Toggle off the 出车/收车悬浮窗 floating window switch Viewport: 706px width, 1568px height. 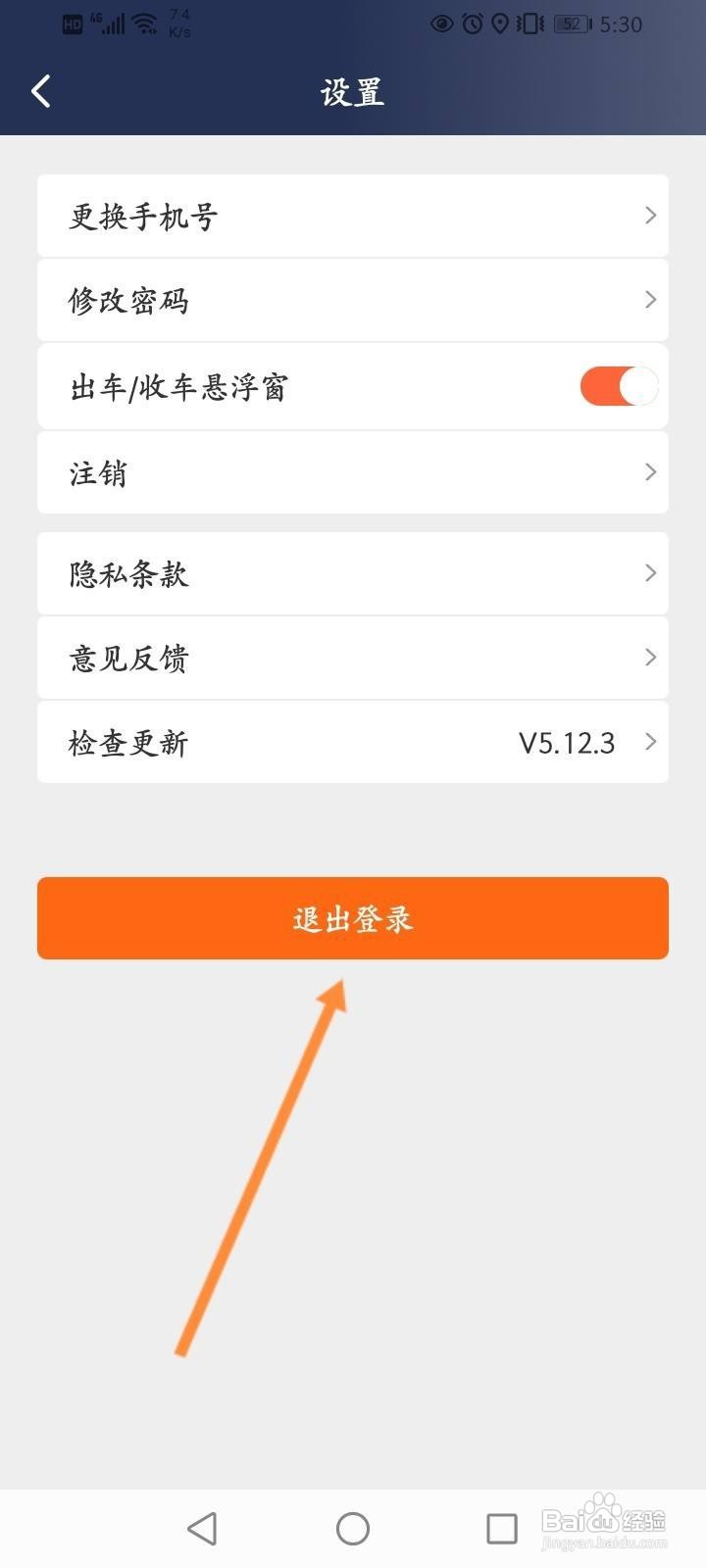point(619,386)
